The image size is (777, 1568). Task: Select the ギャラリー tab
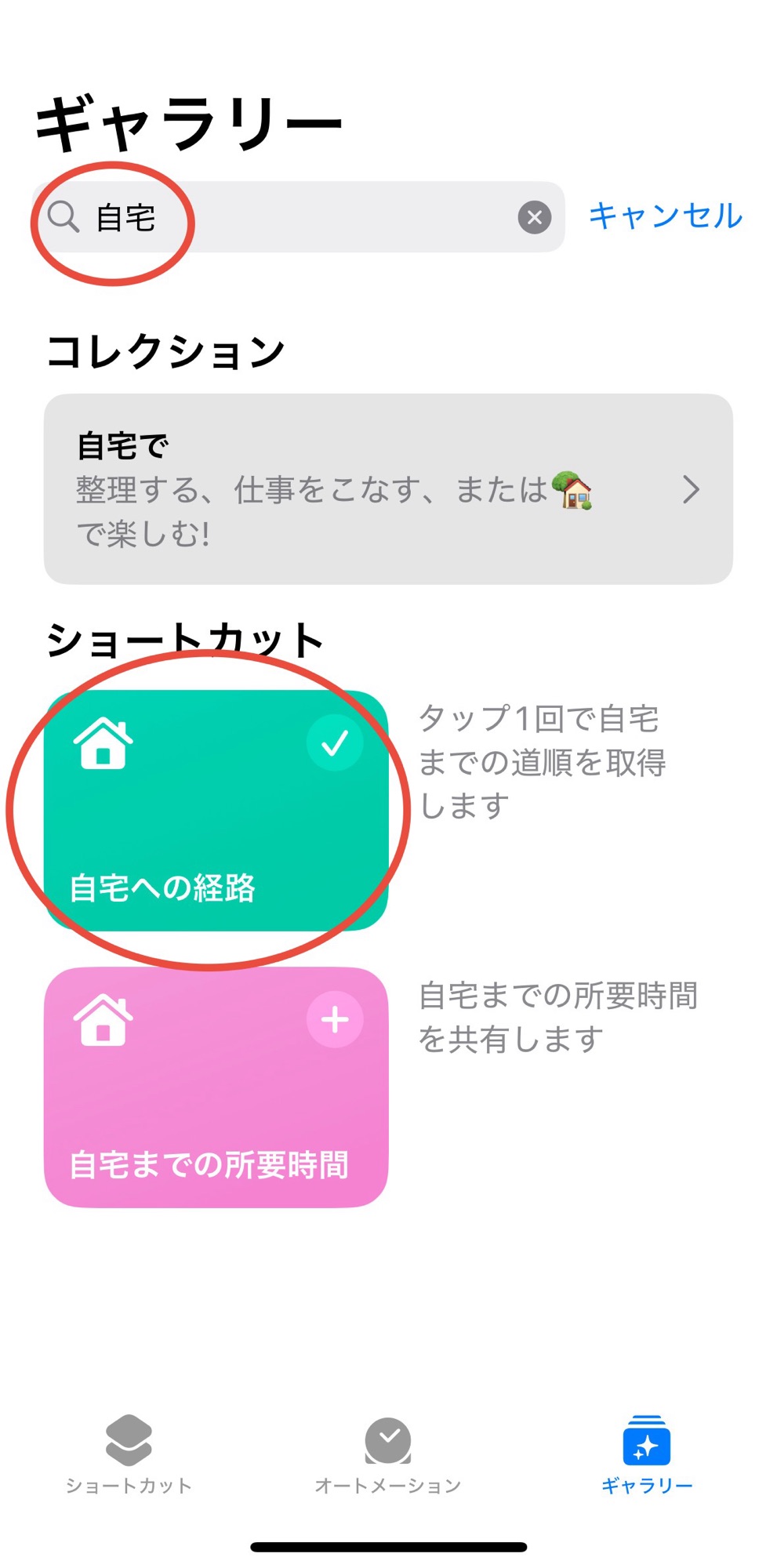point(647,1455)
